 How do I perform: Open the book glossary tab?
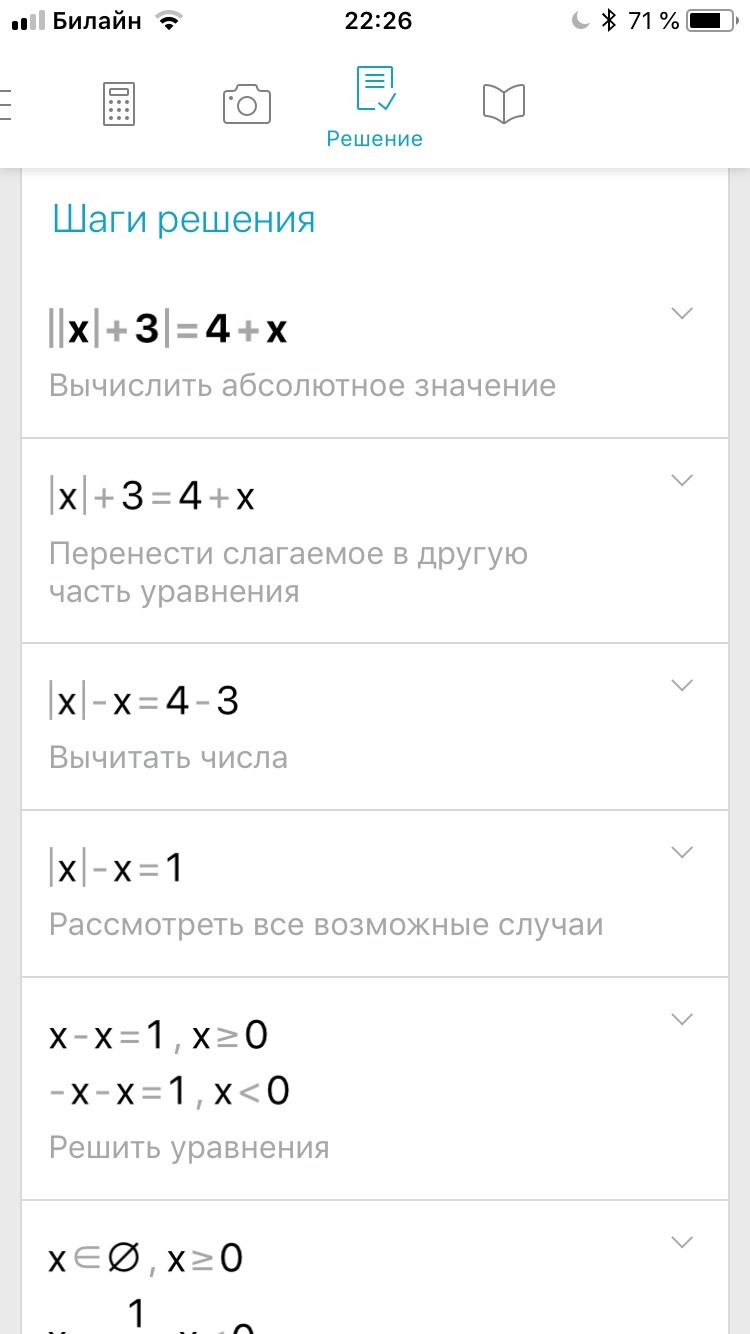click(503, 104)
